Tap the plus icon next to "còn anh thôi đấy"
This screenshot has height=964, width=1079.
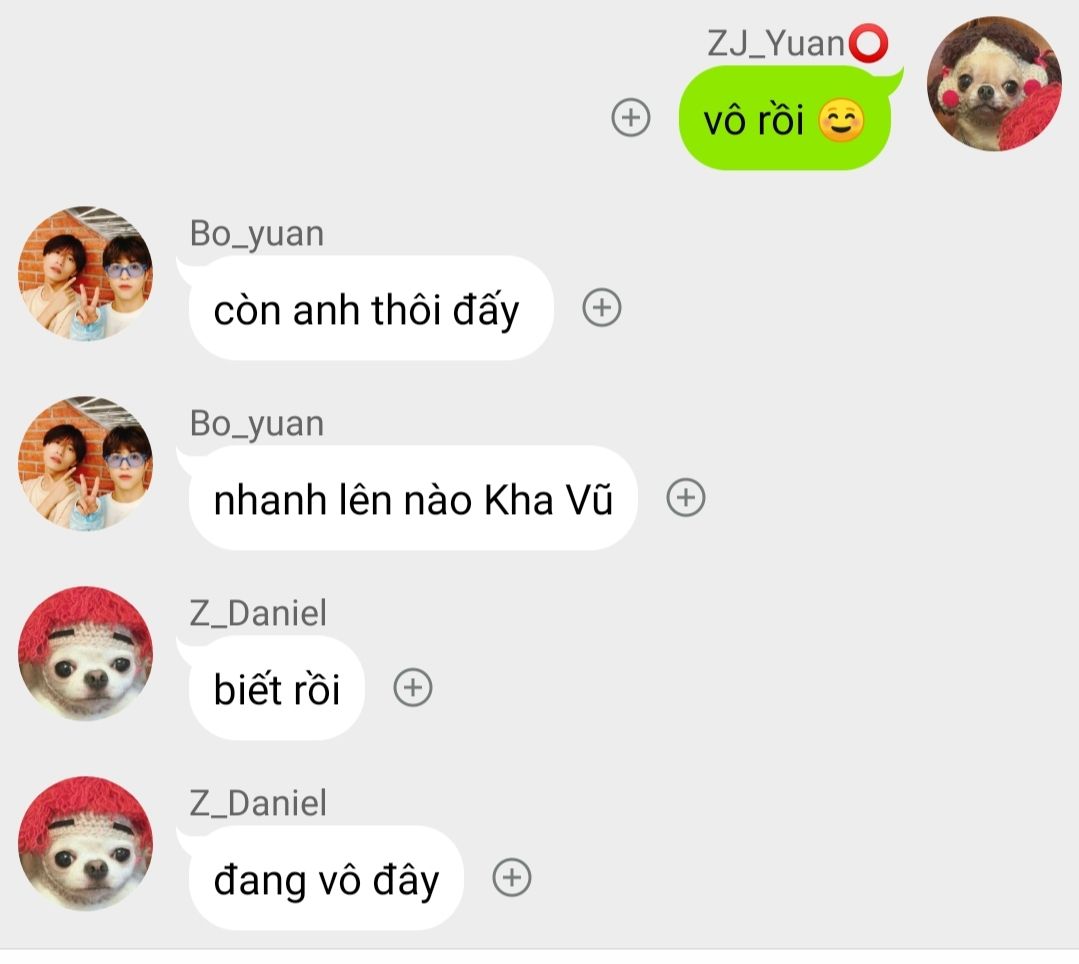click(601, 308)
